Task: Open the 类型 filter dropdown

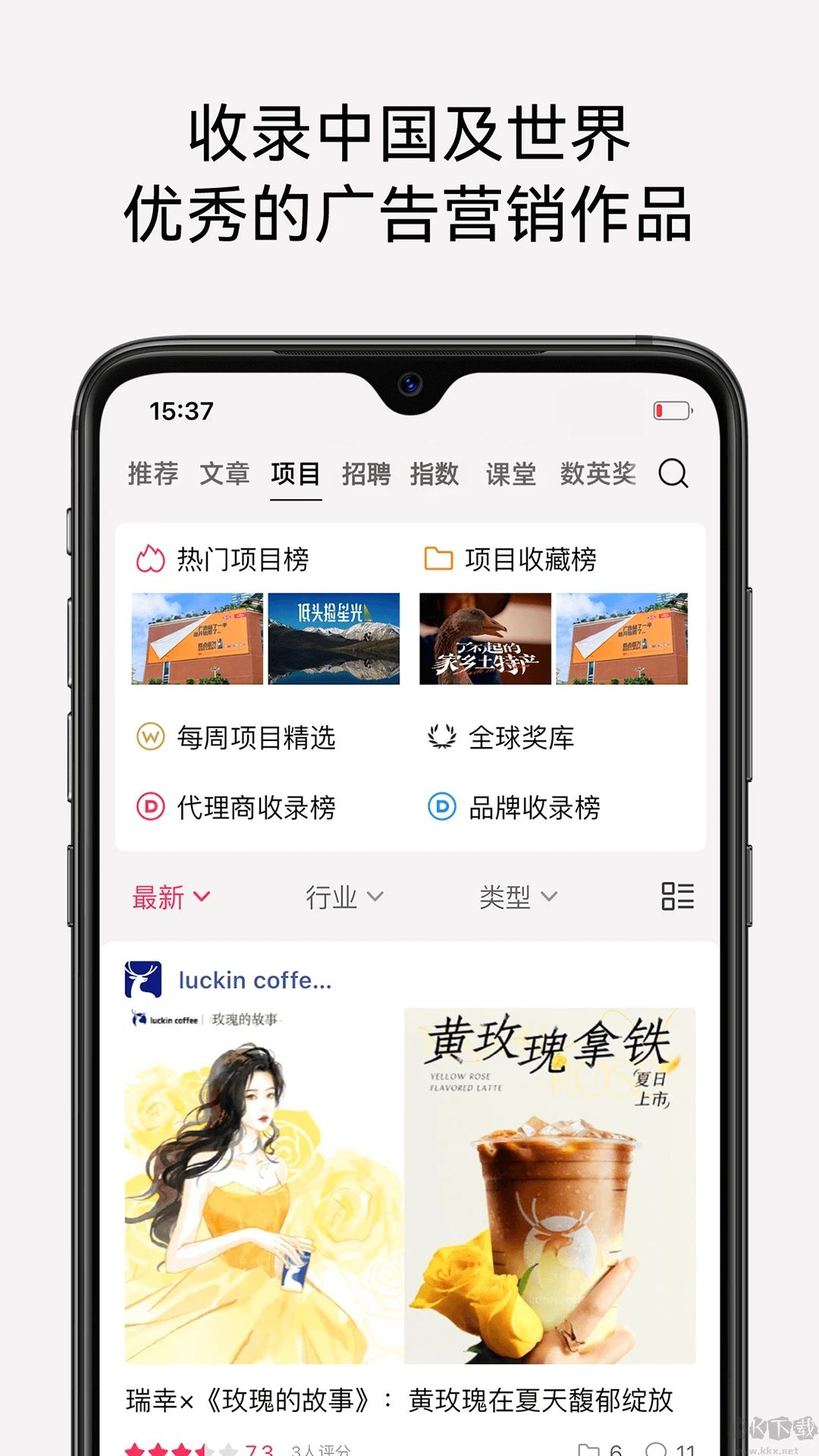Action: [519, 896]
